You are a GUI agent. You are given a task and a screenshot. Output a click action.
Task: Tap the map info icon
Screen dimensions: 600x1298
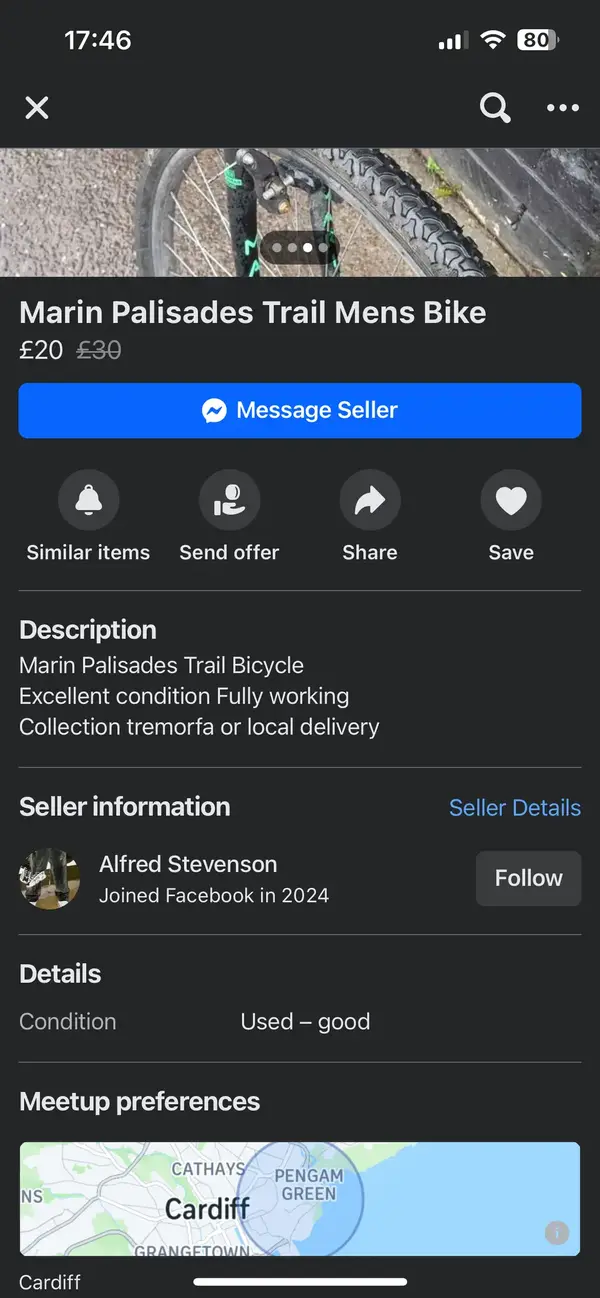click(557, 1233)
